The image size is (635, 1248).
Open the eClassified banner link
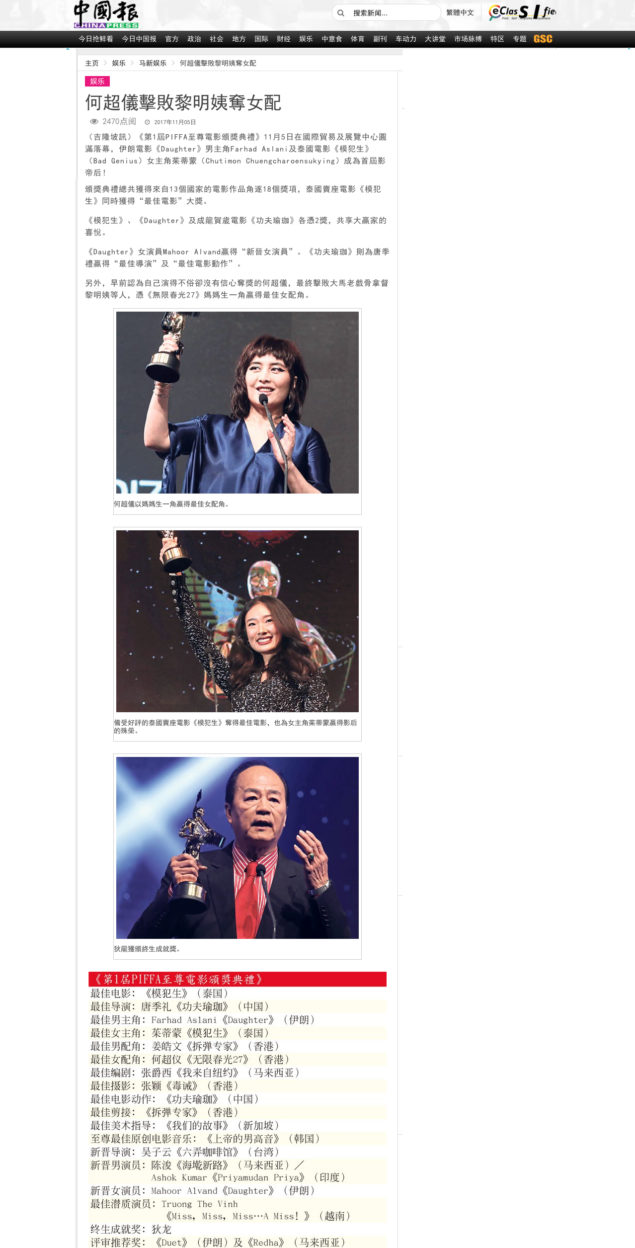(x=522, y=13)
